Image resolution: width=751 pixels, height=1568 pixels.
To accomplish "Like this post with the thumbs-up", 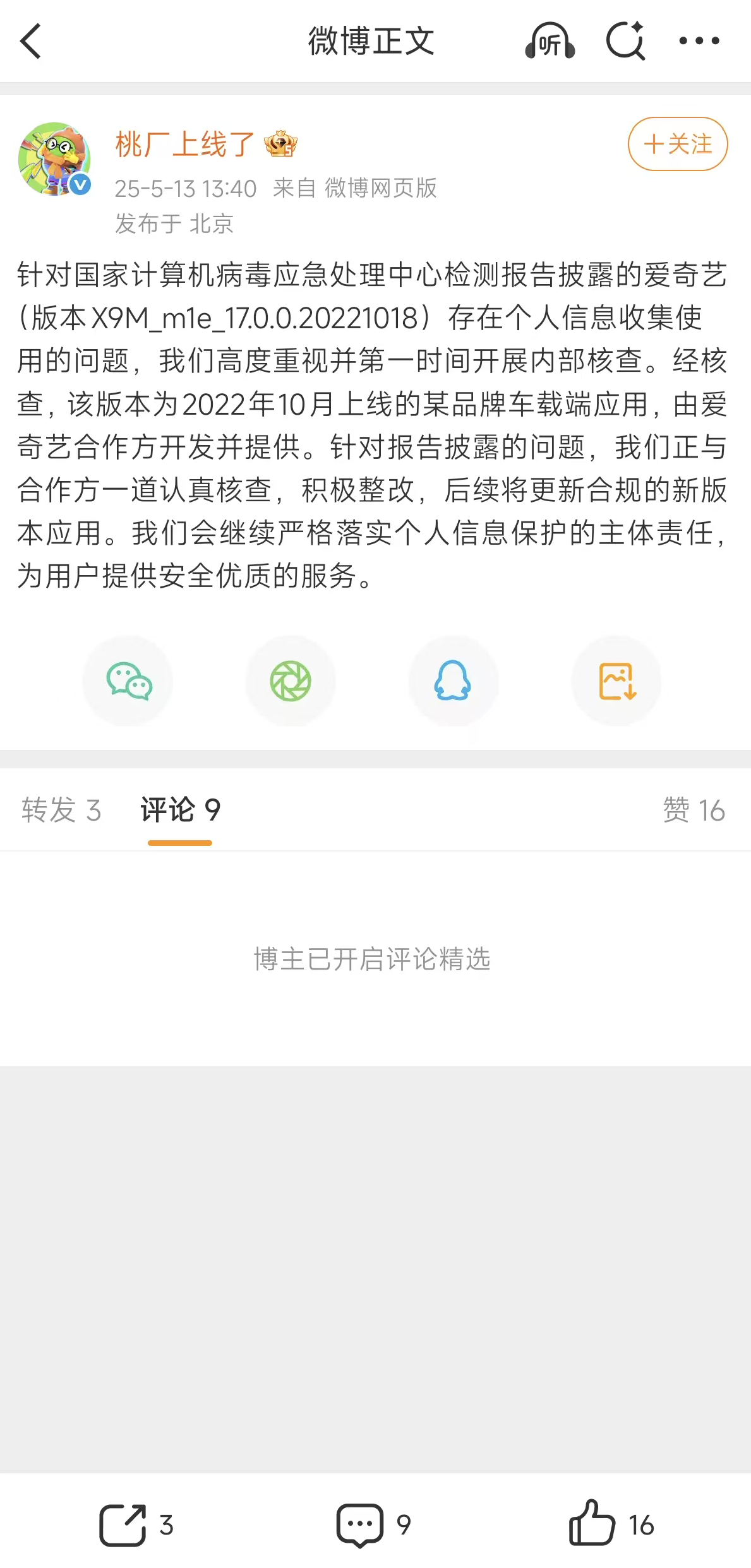I will click(x=592, y=1525).
